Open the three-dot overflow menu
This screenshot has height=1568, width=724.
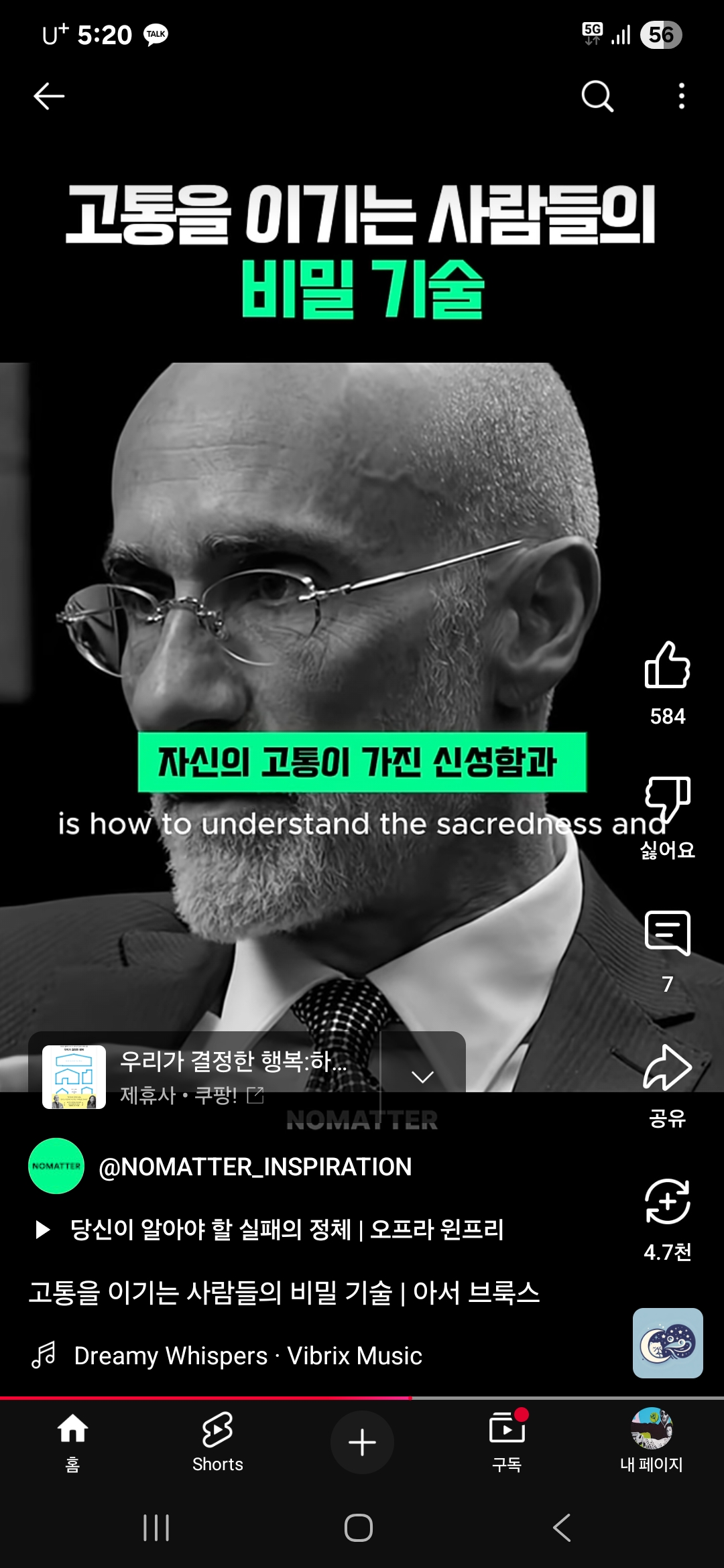pos(681,96)
